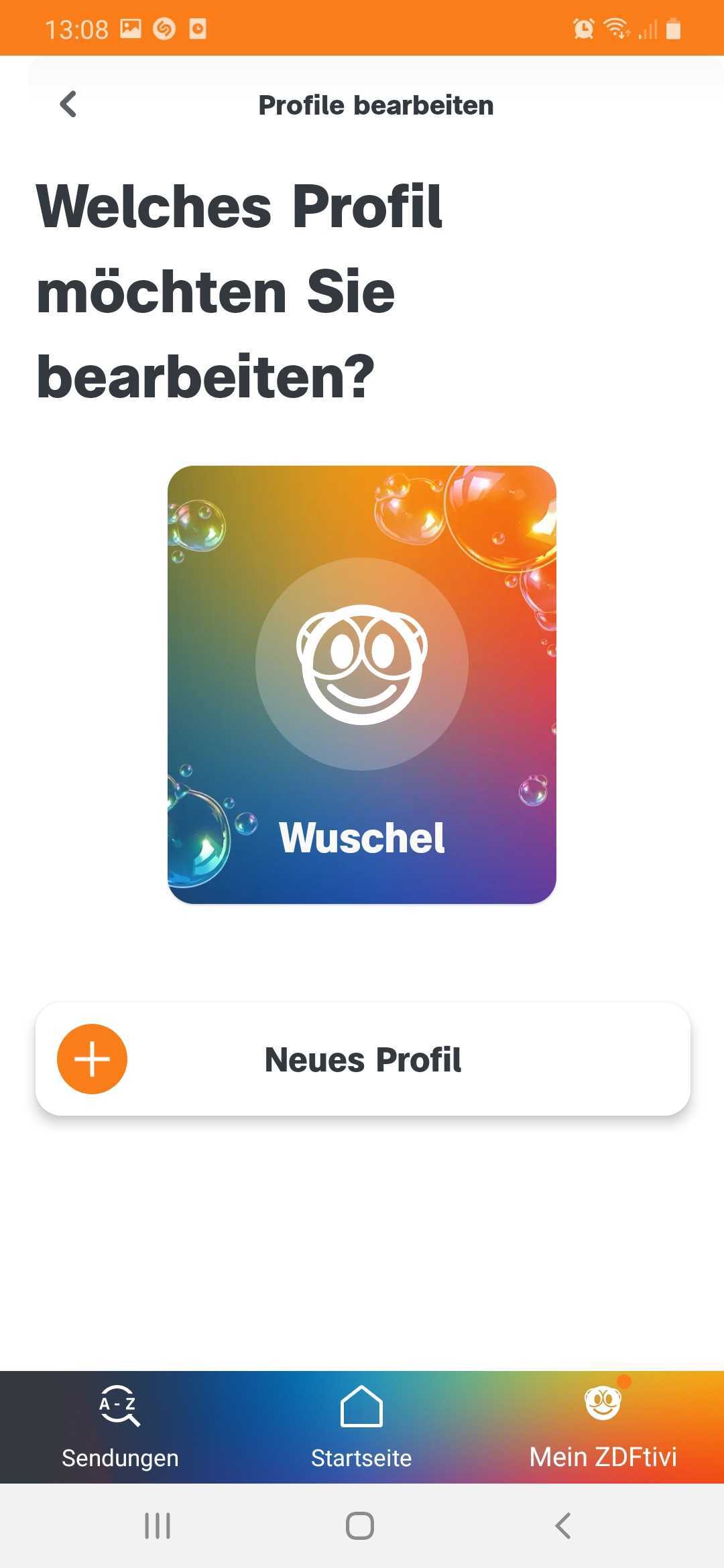Select the Wuschel profile card
This screenshot has width=724, height=1568.
pyautogui.click(x=362, y=684)
